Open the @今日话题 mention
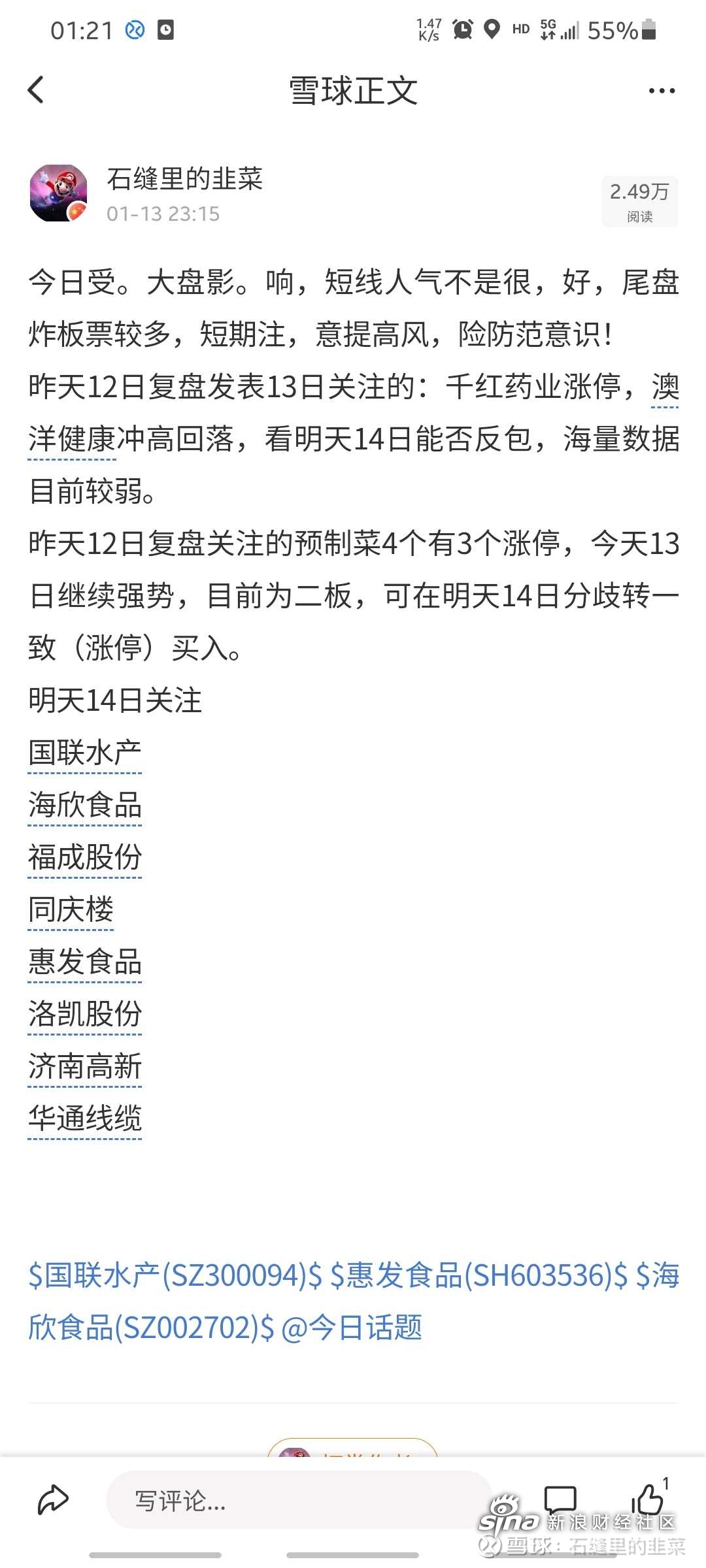The width and height of the screenshot is (706, 1568). pos(352,1328)
